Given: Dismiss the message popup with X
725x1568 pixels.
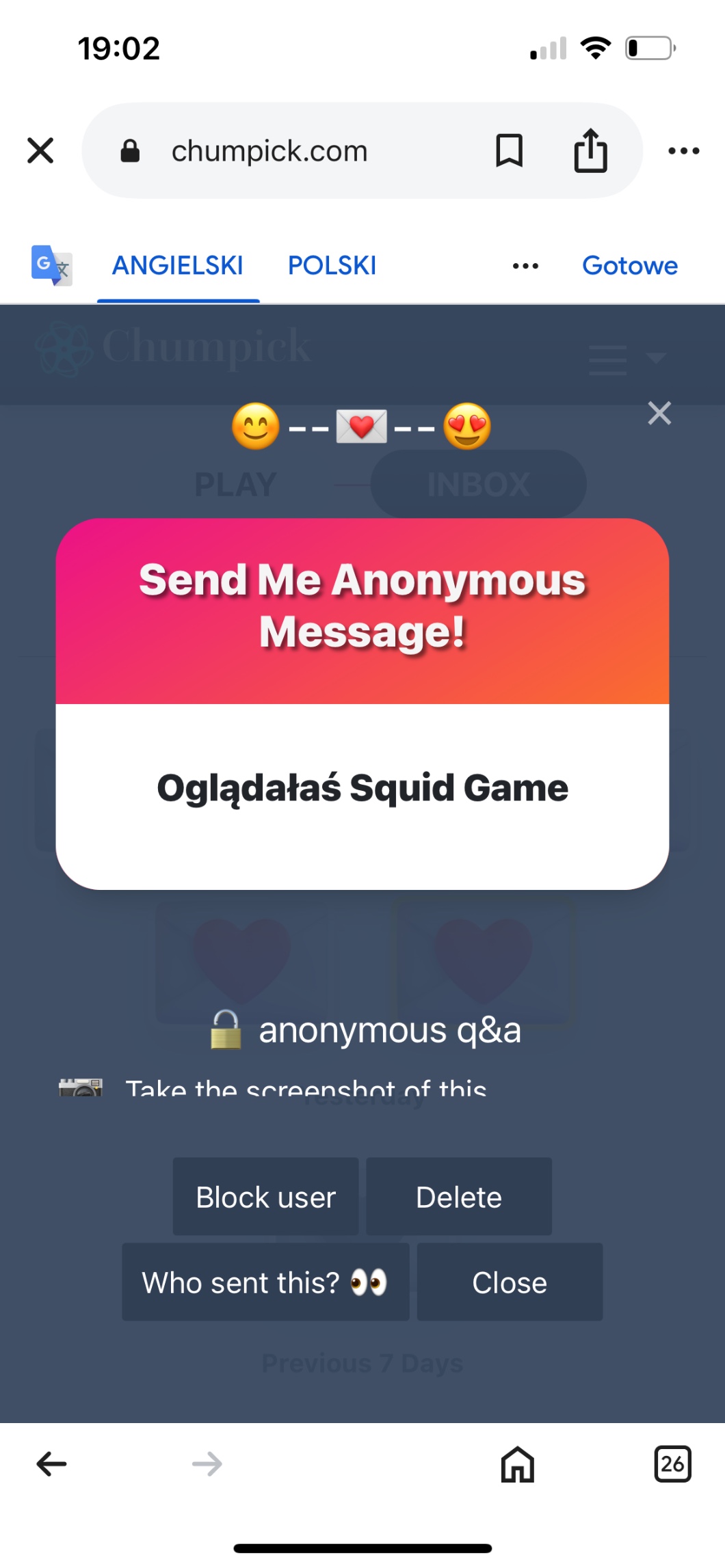Looking at the screenshot, I should [659, 413].
